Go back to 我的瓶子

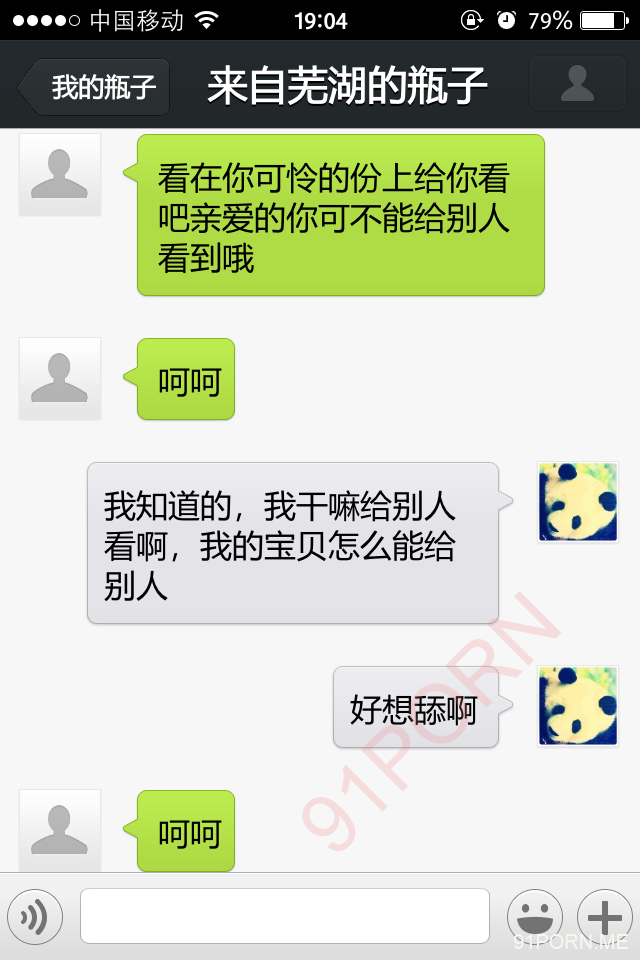pyautogui.click(x=96, y=87)
